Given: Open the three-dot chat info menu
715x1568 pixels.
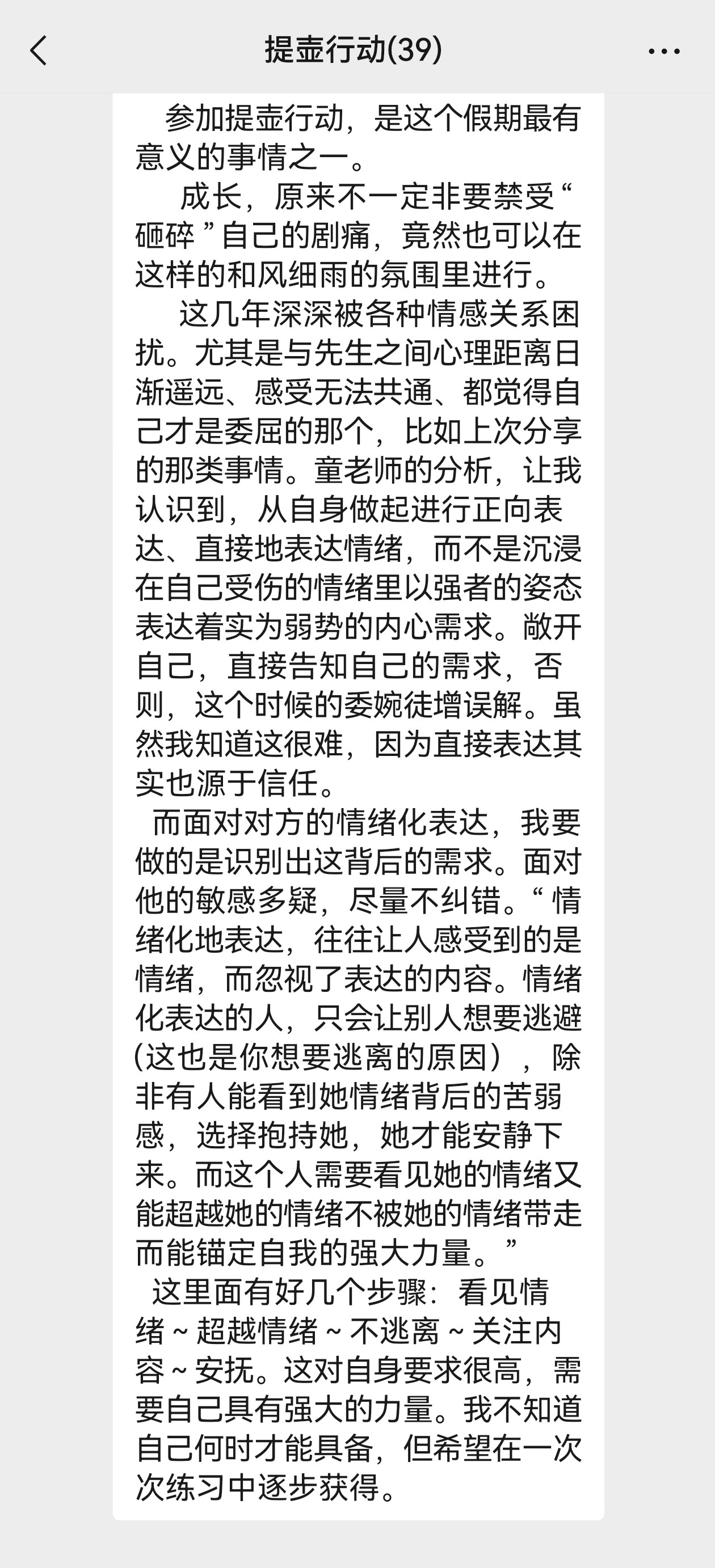Looking at the screenshot, I should 664,51.
